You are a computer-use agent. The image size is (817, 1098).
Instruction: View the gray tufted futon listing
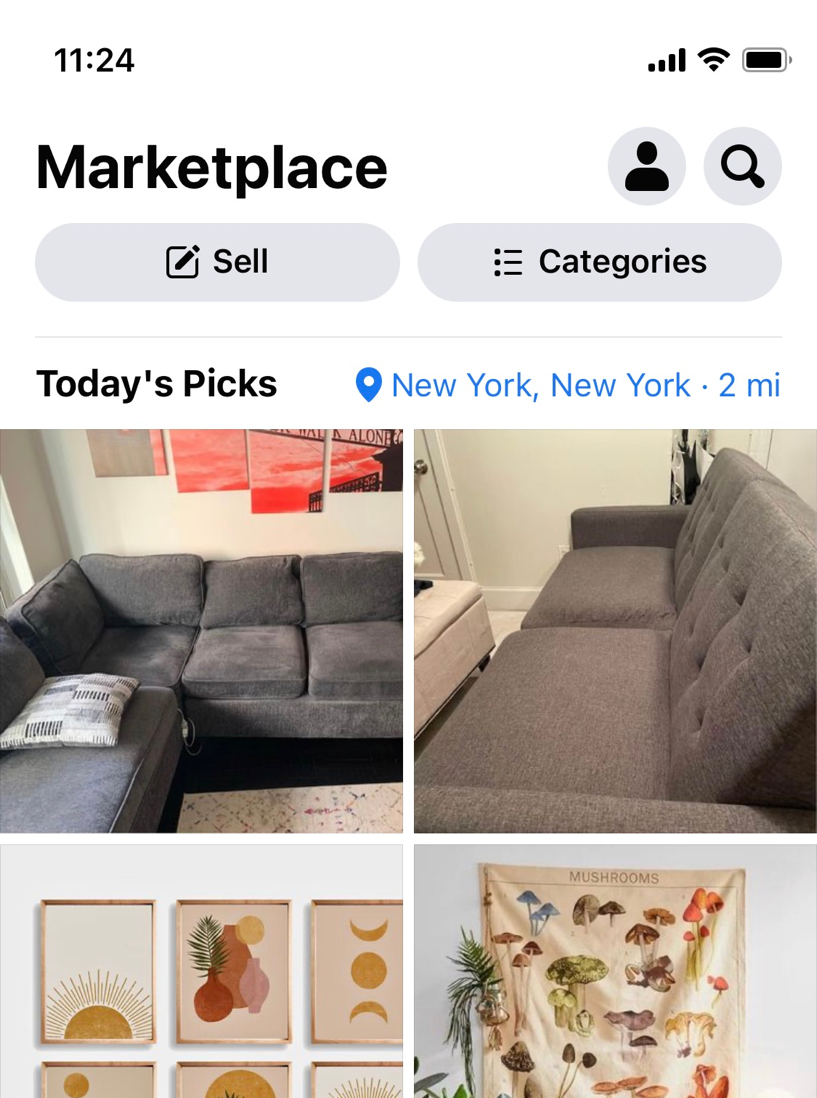(615, 631)
